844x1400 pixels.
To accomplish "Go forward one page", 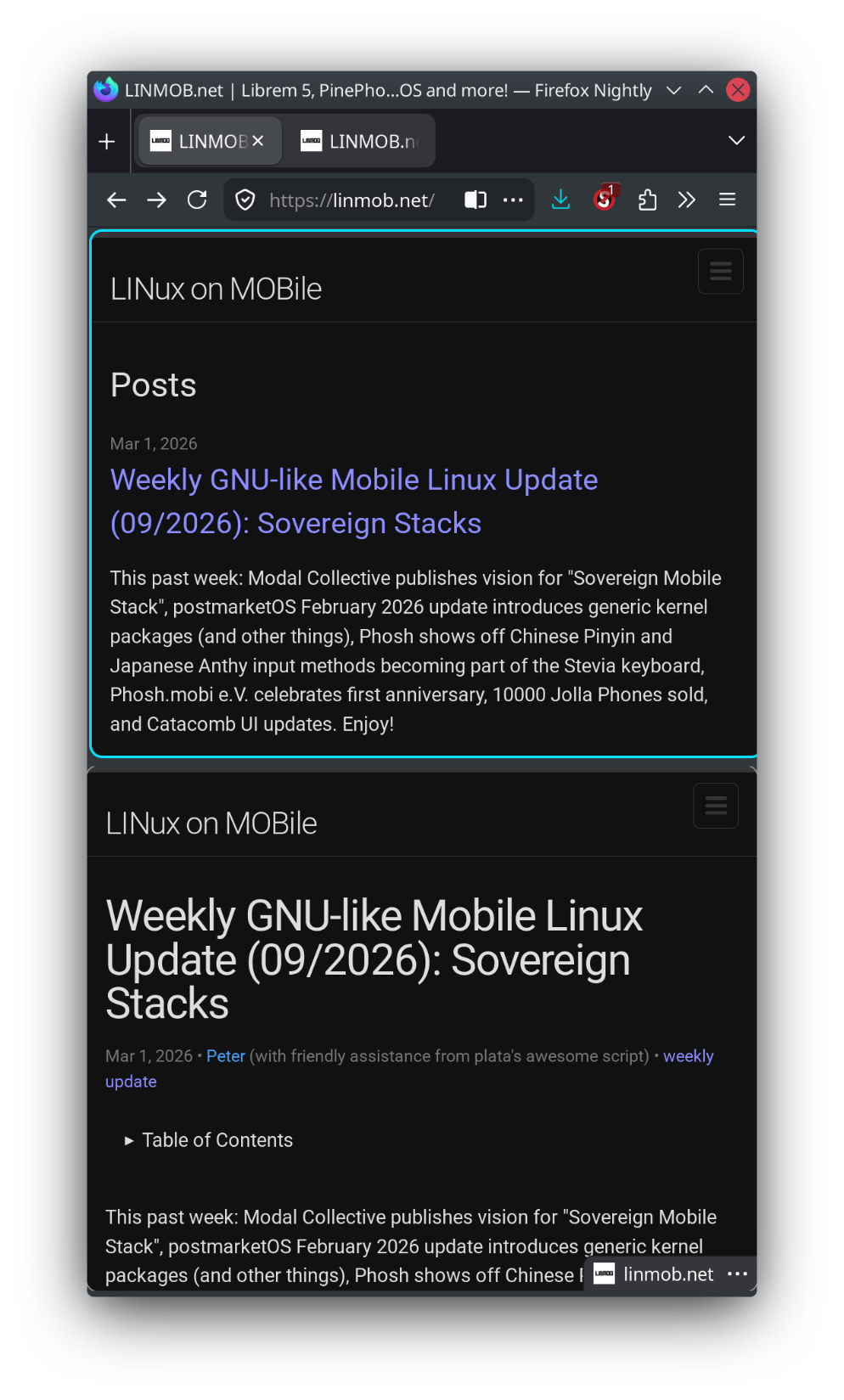I will coord(157,200).
